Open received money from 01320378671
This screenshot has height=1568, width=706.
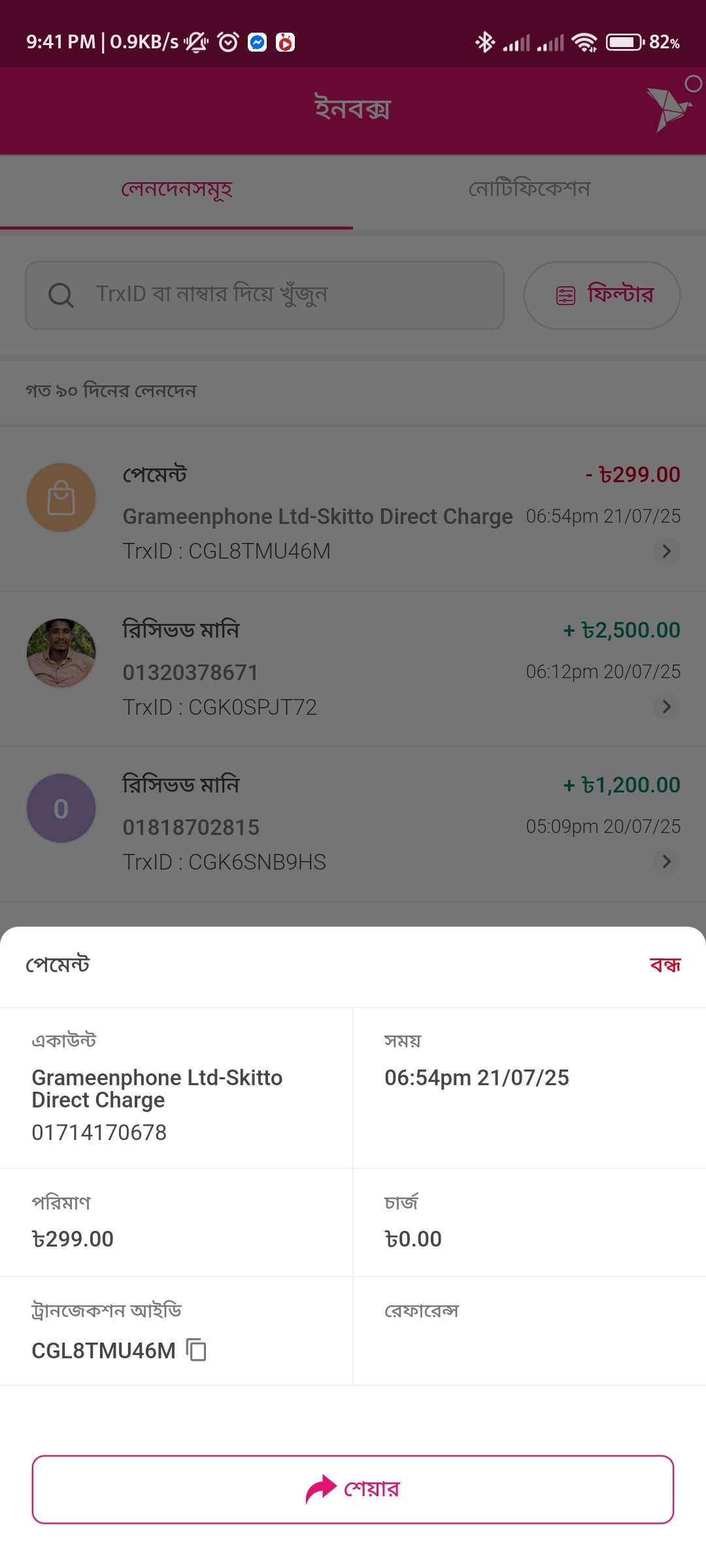(x=353, y=668)
